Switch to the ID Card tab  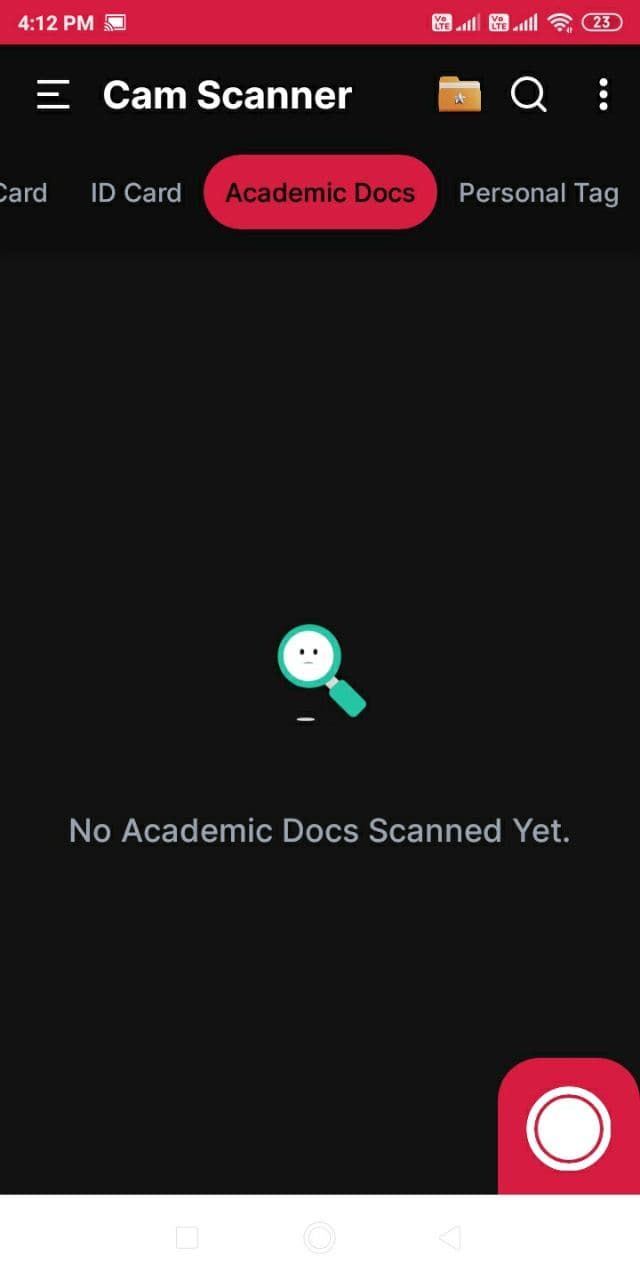pos(136,192)
